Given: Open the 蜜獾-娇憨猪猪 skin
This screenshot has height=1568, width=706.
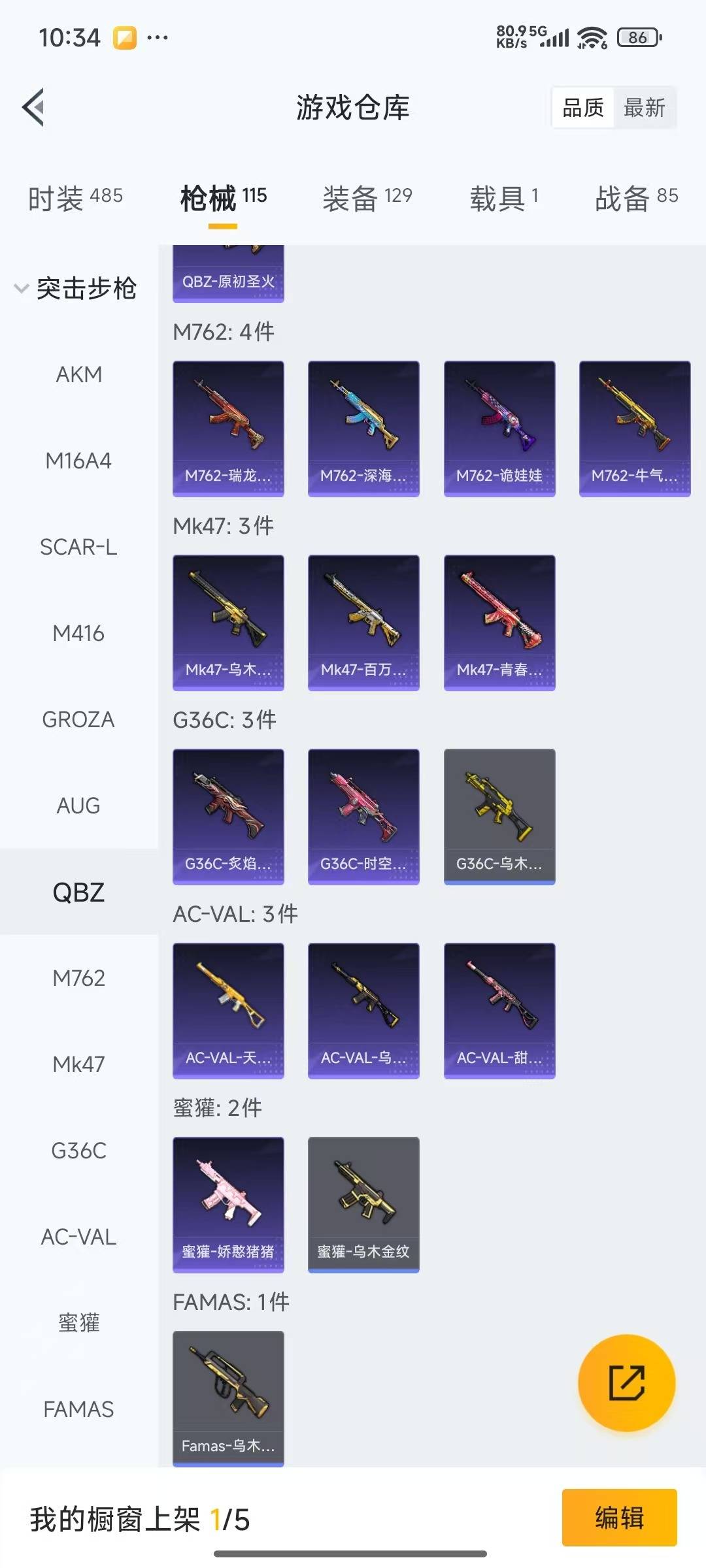Looking at the screenshot, I should coord(228,1204).
